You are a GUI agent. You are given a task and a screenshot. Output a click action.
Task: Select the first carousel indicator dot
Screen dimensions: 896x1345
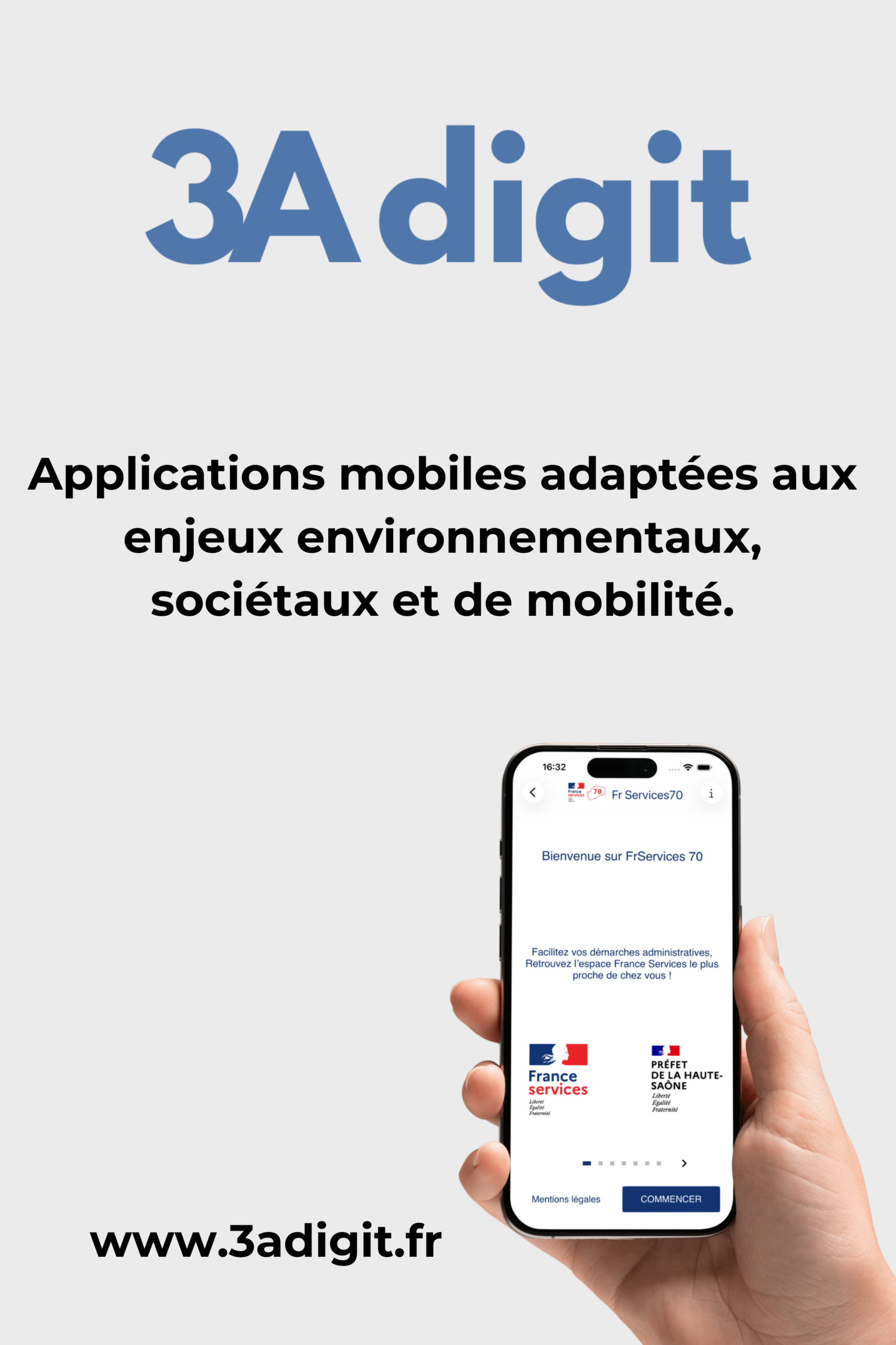(x=586, y=1164)
